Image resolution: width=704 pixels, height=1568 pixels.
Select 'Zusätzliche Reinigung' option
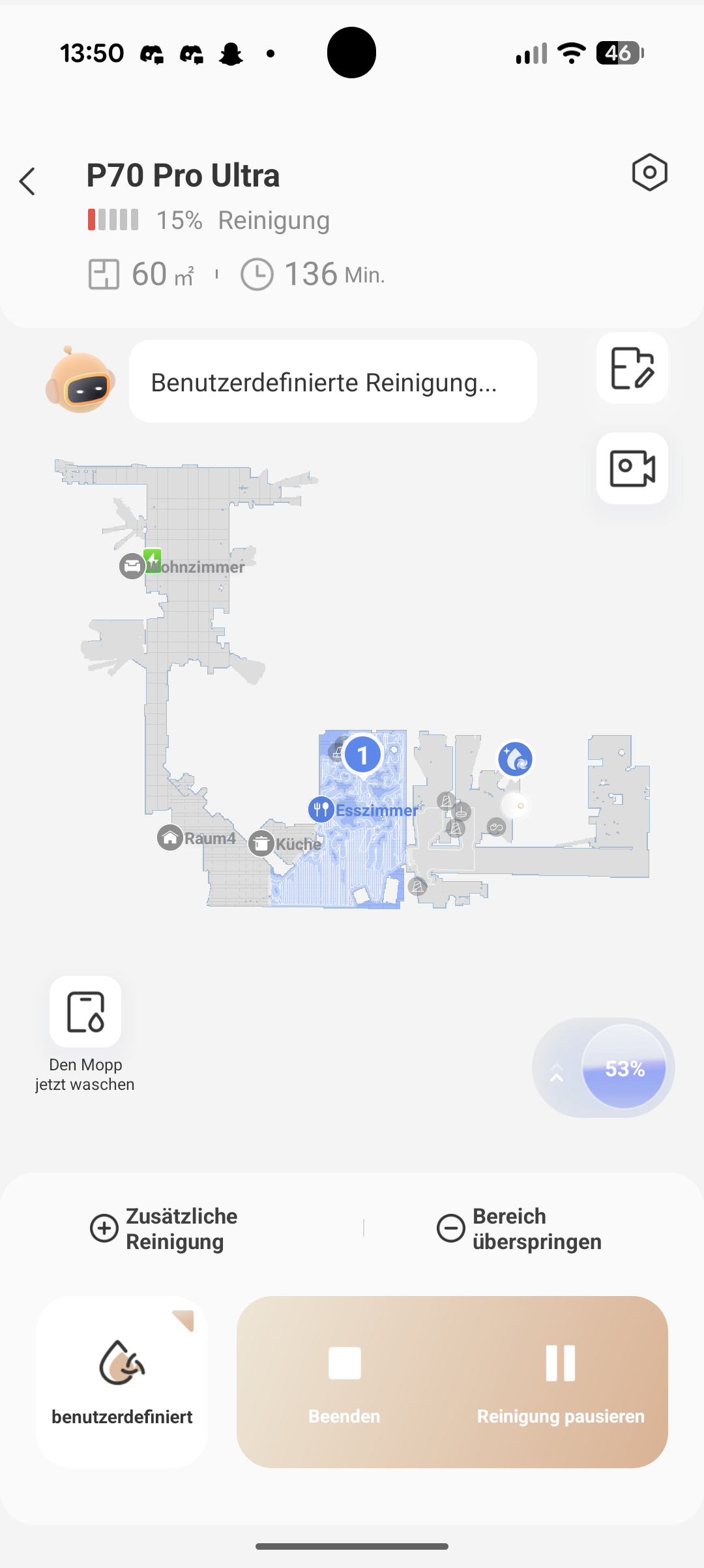pos(164,1229)
